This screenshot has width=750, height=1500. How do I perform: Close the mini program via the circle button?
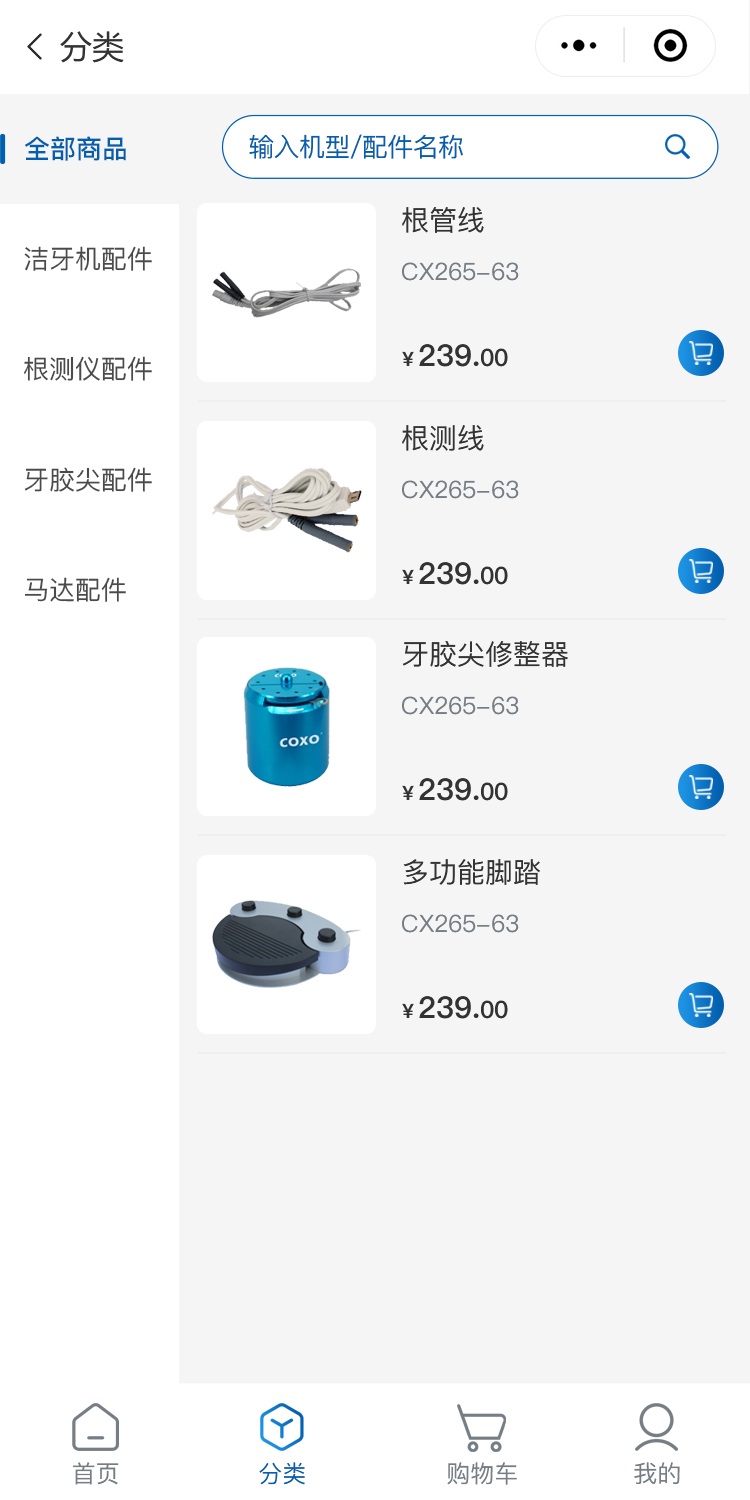tap(669, 46)
